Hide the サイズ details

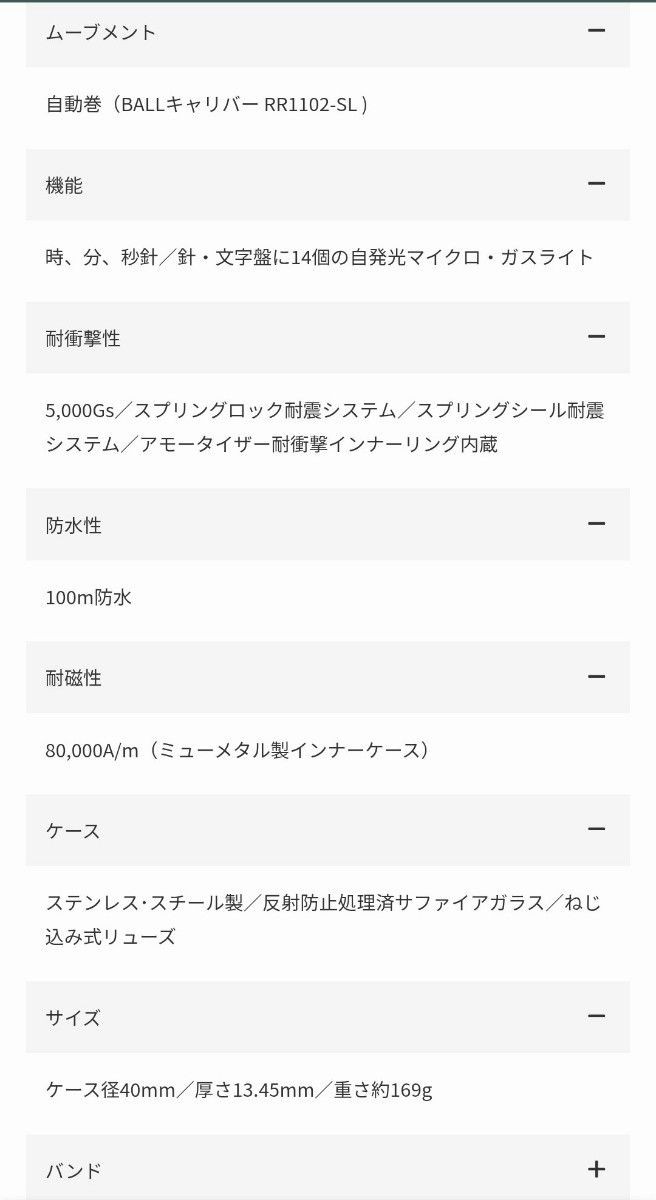596,1017
